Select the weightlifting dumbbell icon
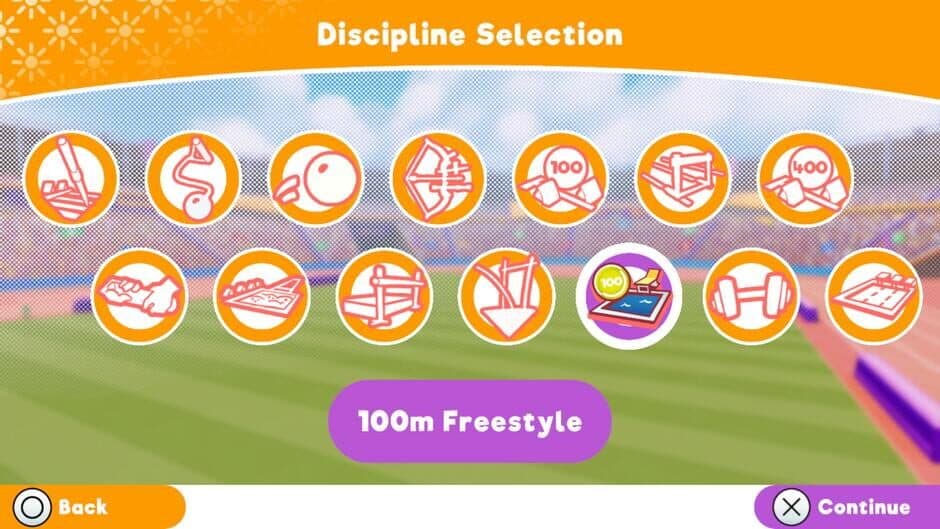This screenshot has height=529, width=940. pyautogui.click(x=750, y=296)
